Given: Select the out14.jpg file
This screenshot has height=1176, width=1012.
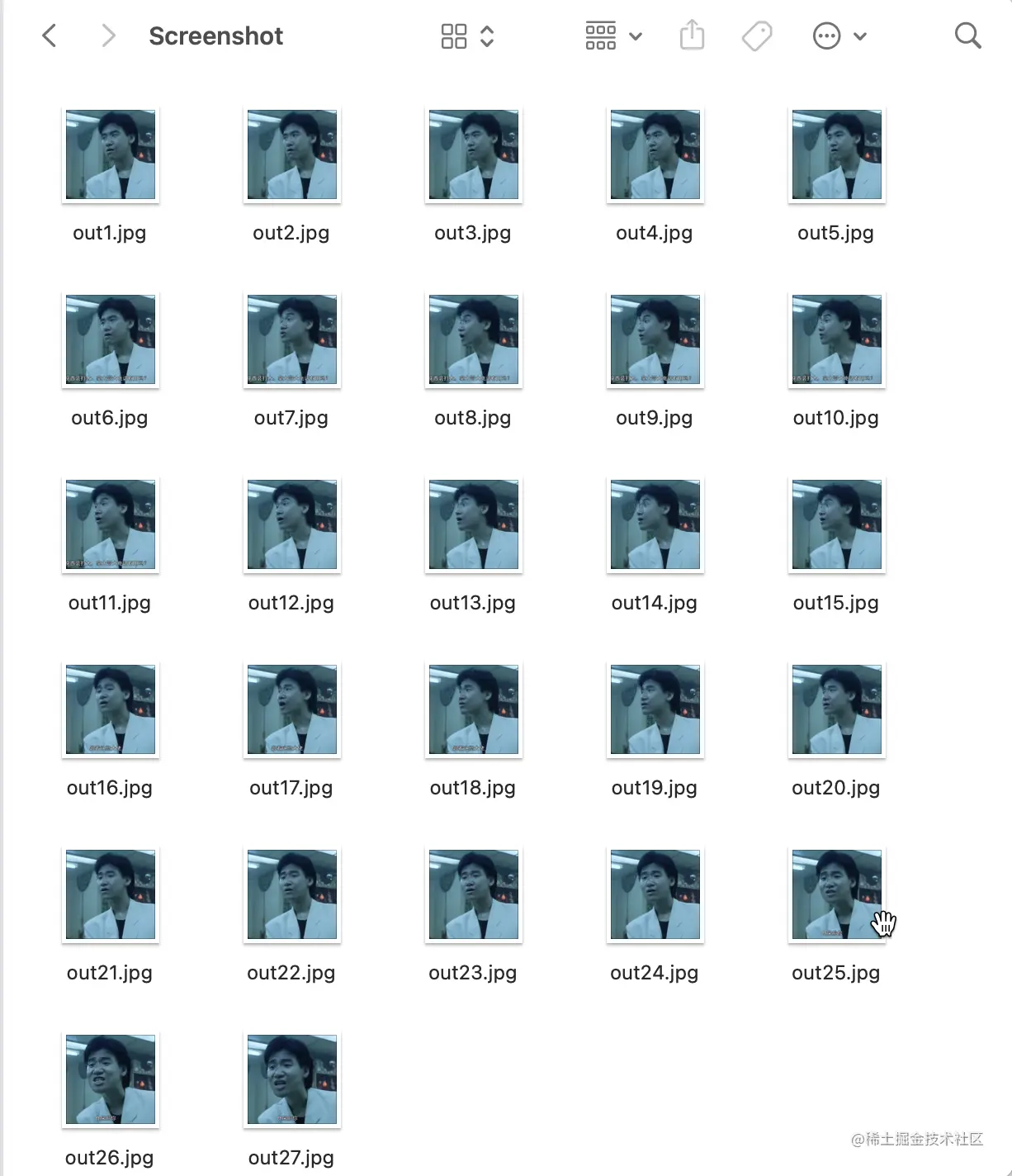Looking at the screenshot, I should 655,525.
